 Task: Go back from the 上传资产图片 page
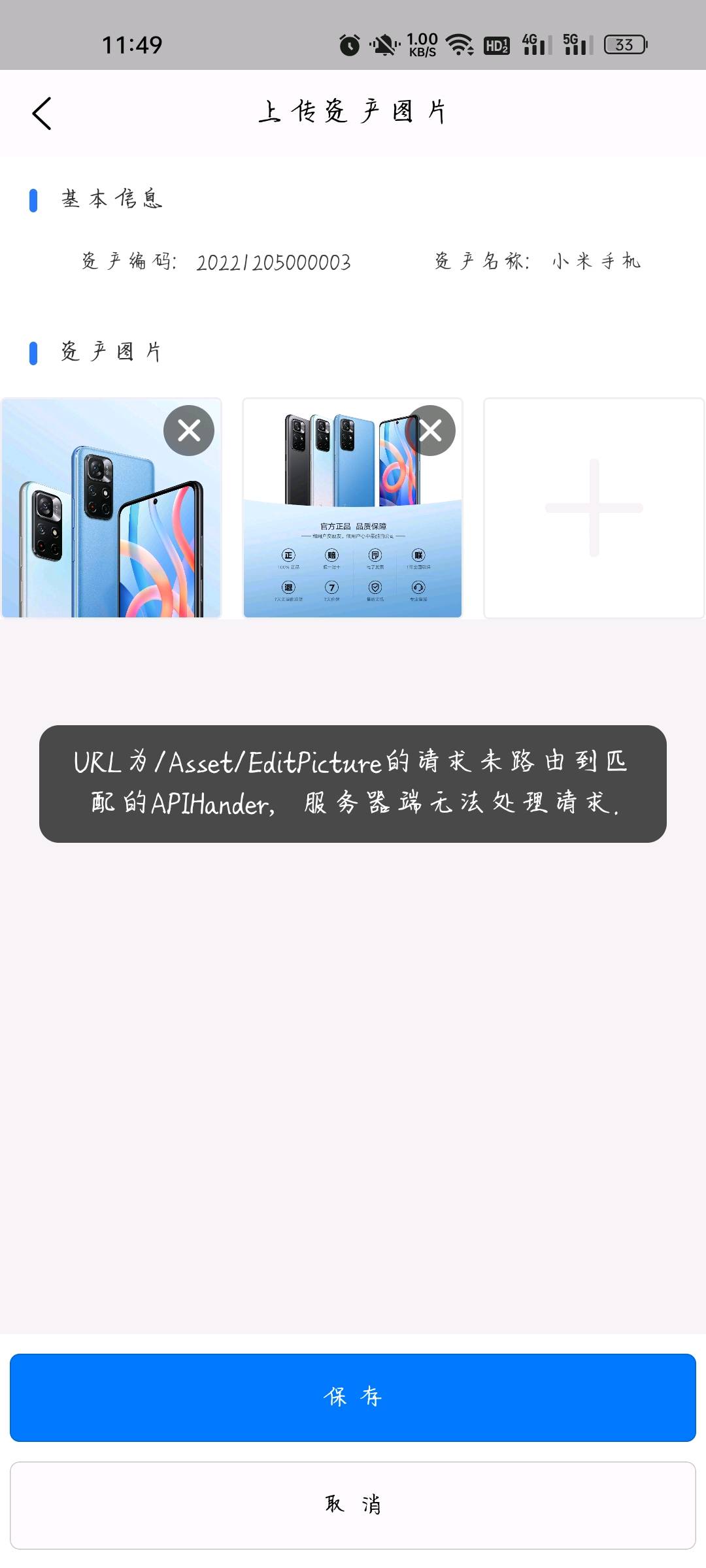pyautogui.click(x=42, y=113)
